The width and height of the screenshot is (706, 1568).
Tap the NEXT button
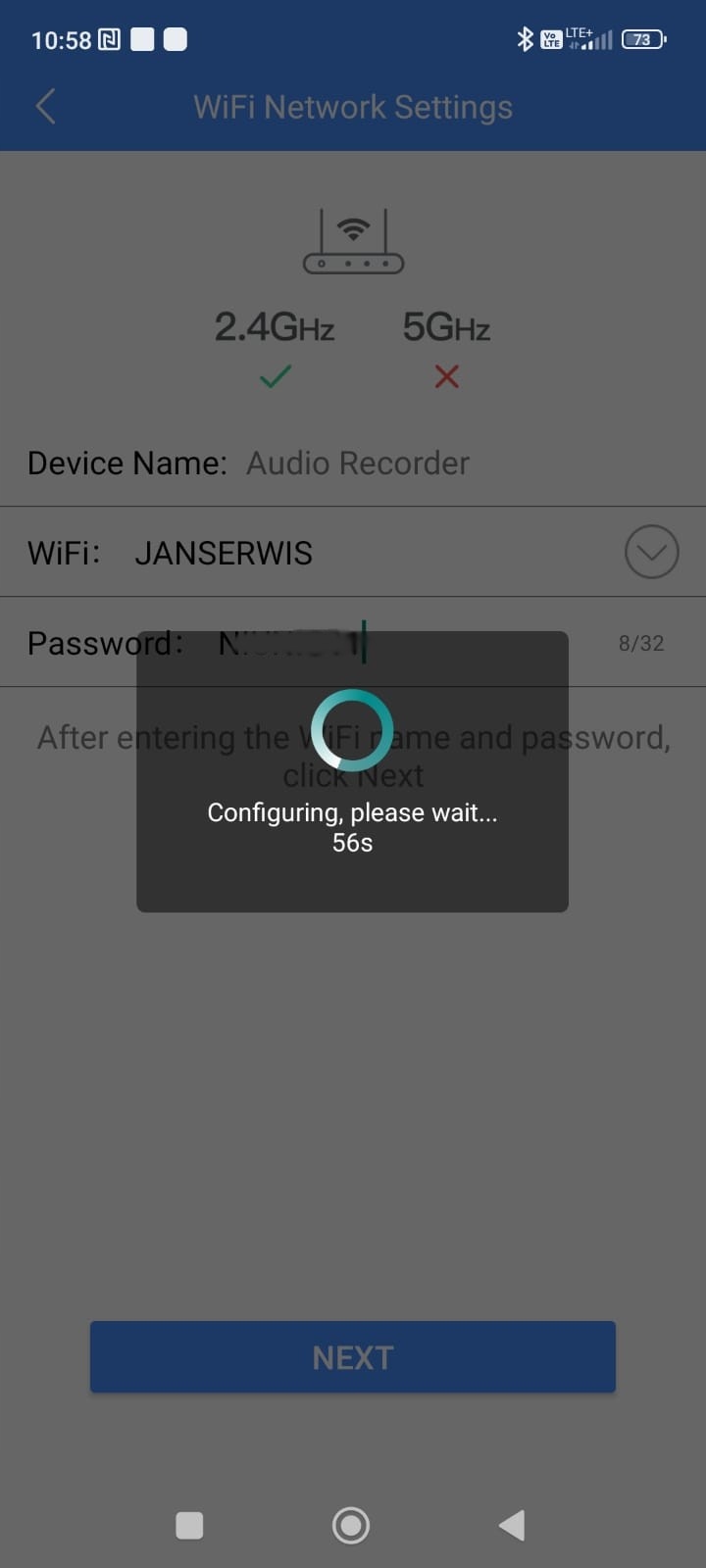tap(353, 1357)
